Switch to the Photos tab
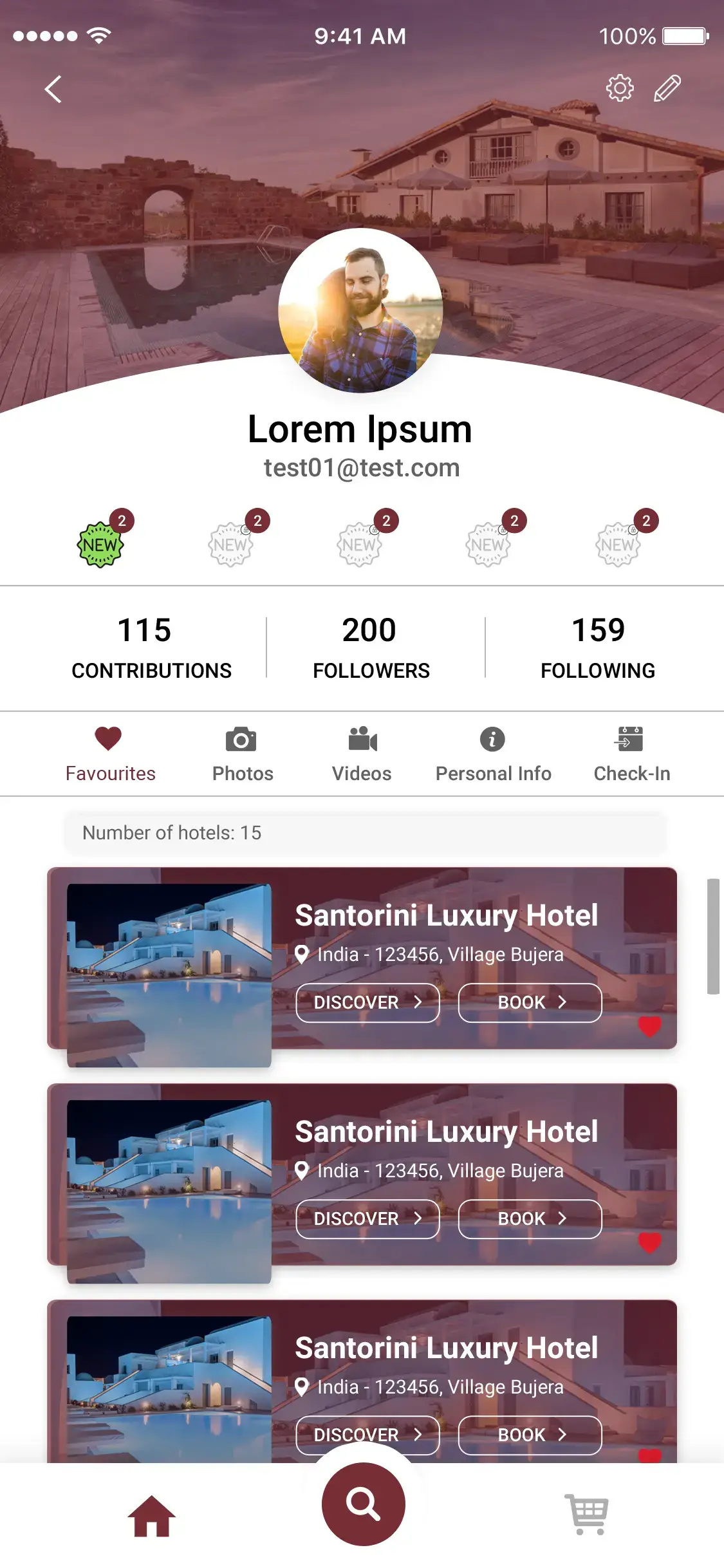The width and height of the screenshot is (724, 1568). tap(243, 754)
